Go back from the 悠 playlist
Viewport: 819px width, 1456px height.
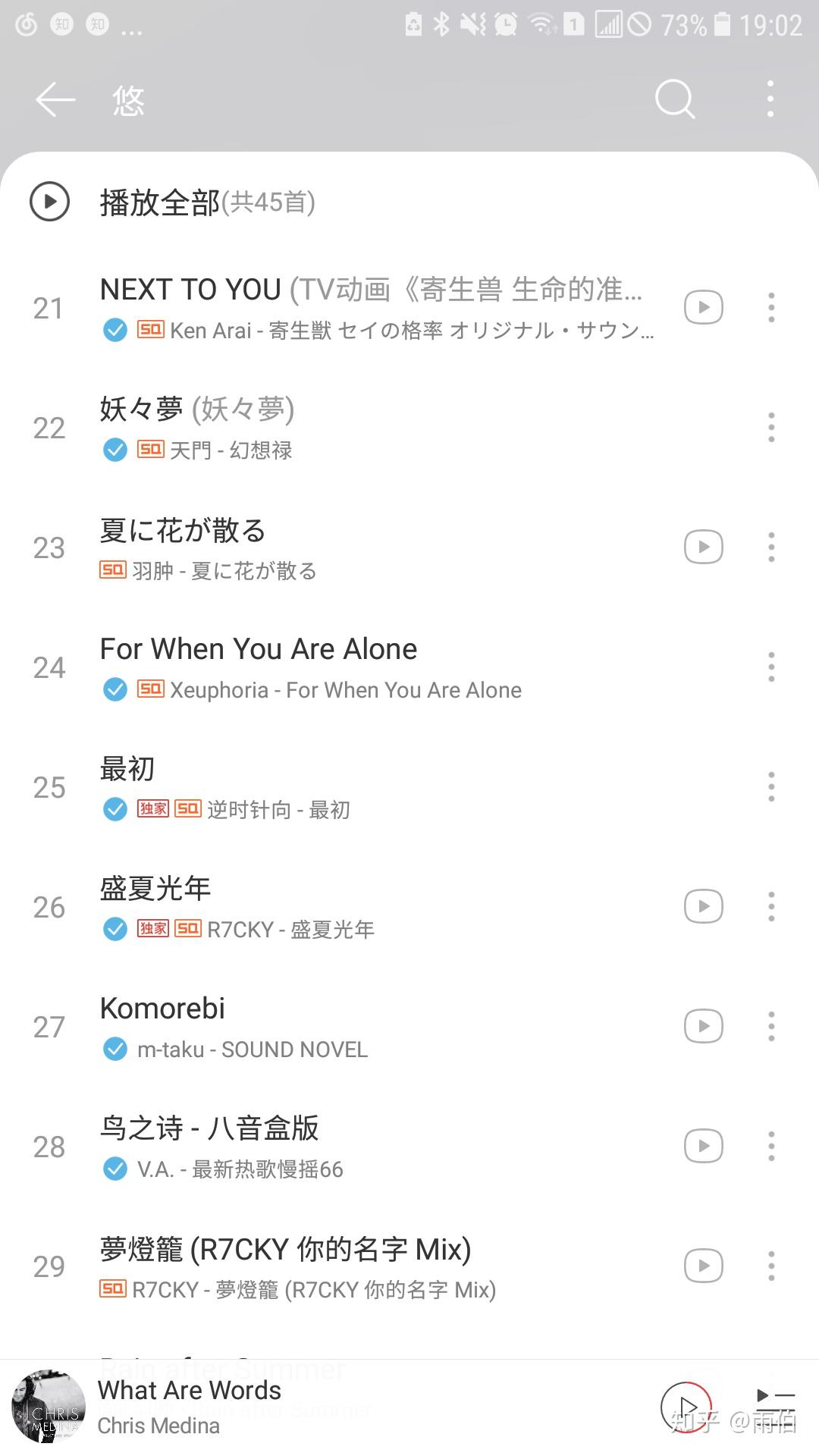(55, 99)
